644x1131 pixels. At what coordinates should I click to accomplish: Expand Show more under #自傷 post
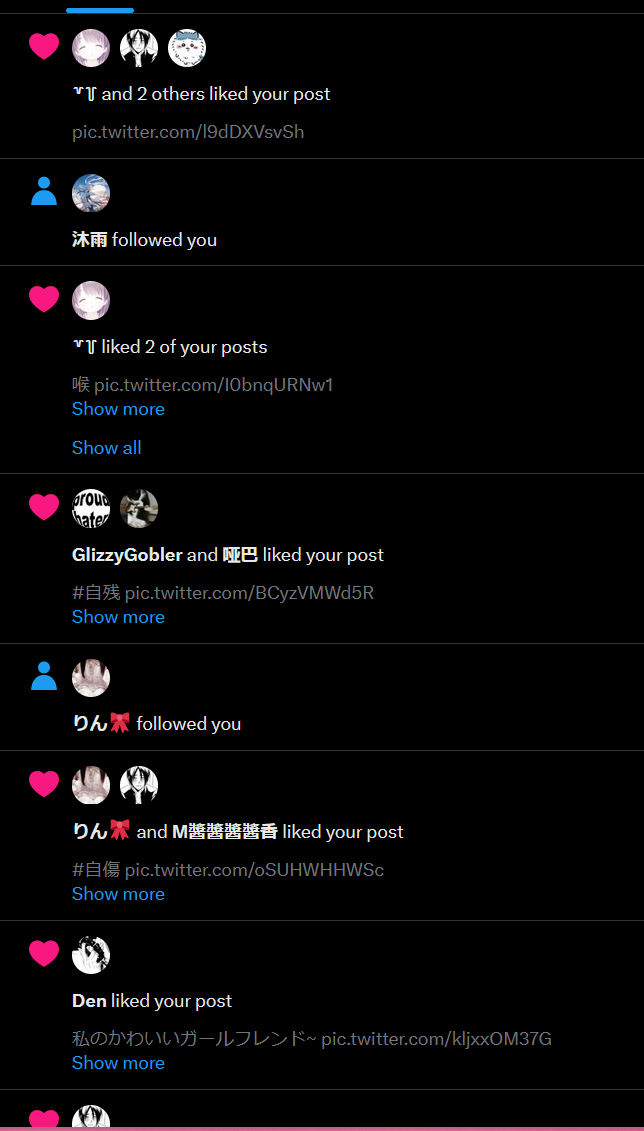tap(118, 894)
